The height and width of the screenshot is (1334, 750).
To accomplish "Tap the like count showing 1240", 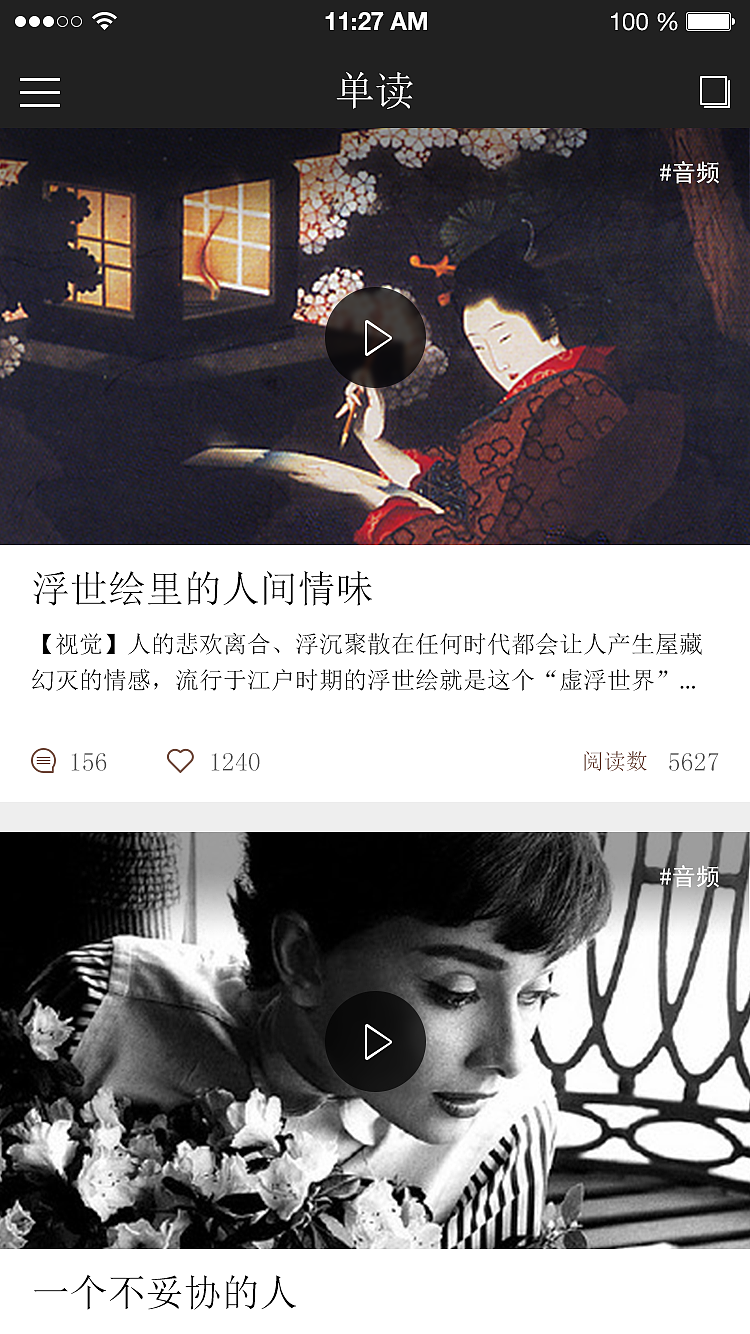I will pyautogui.click(x=235, y=762).
